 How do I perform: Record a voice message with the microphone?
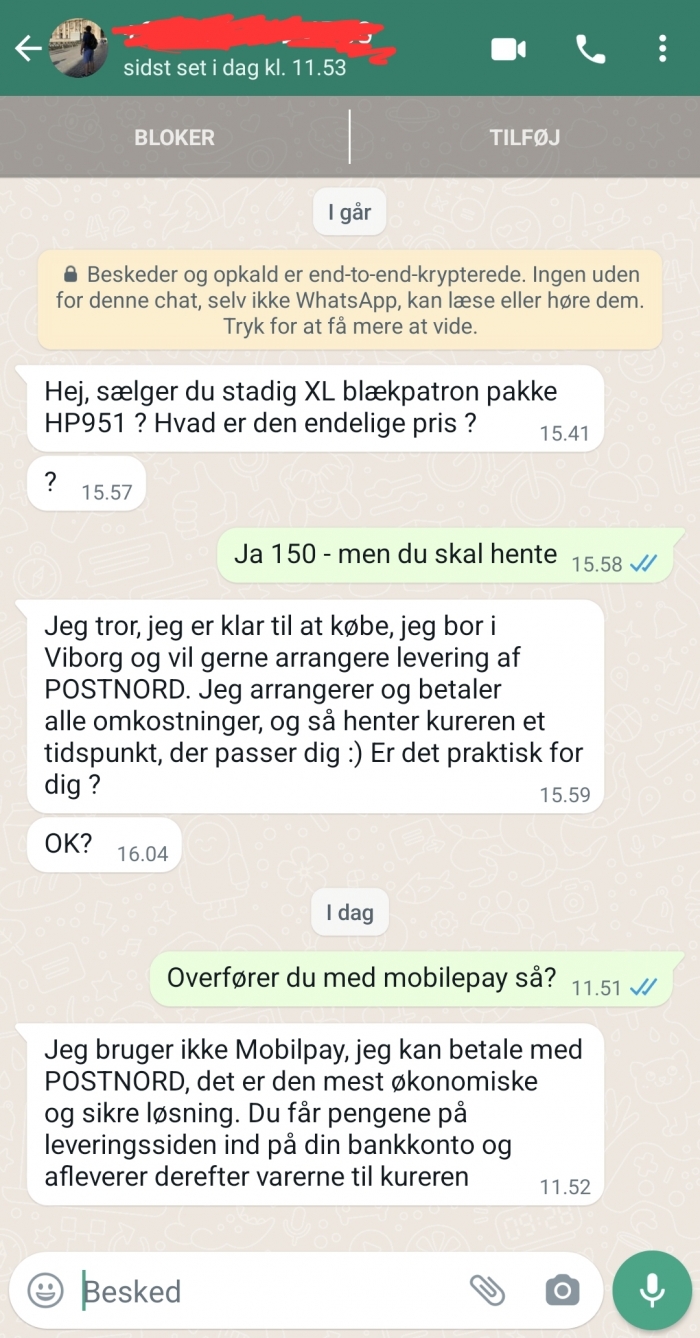coord(653,1290)
